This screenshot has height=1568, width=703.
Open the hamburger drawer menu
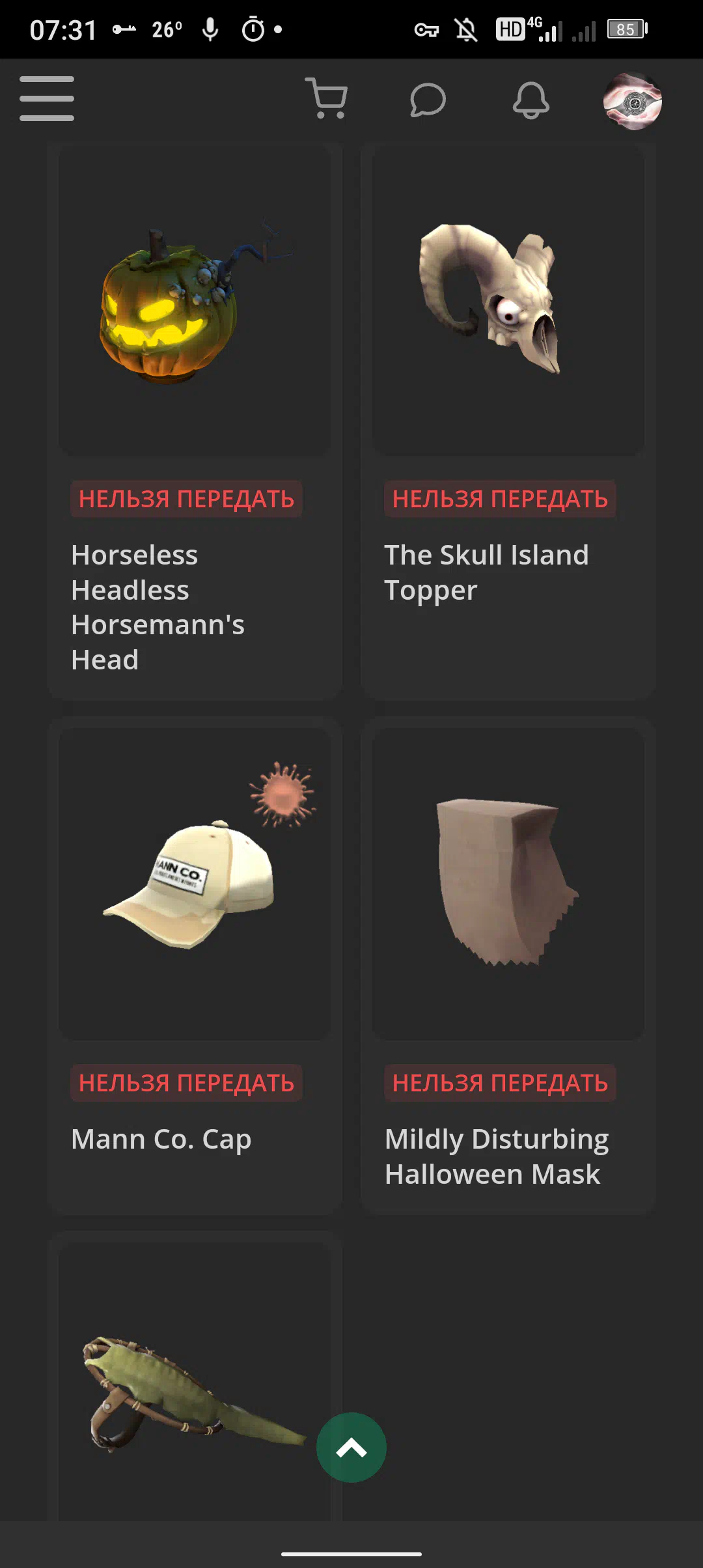tap(46, 99)
